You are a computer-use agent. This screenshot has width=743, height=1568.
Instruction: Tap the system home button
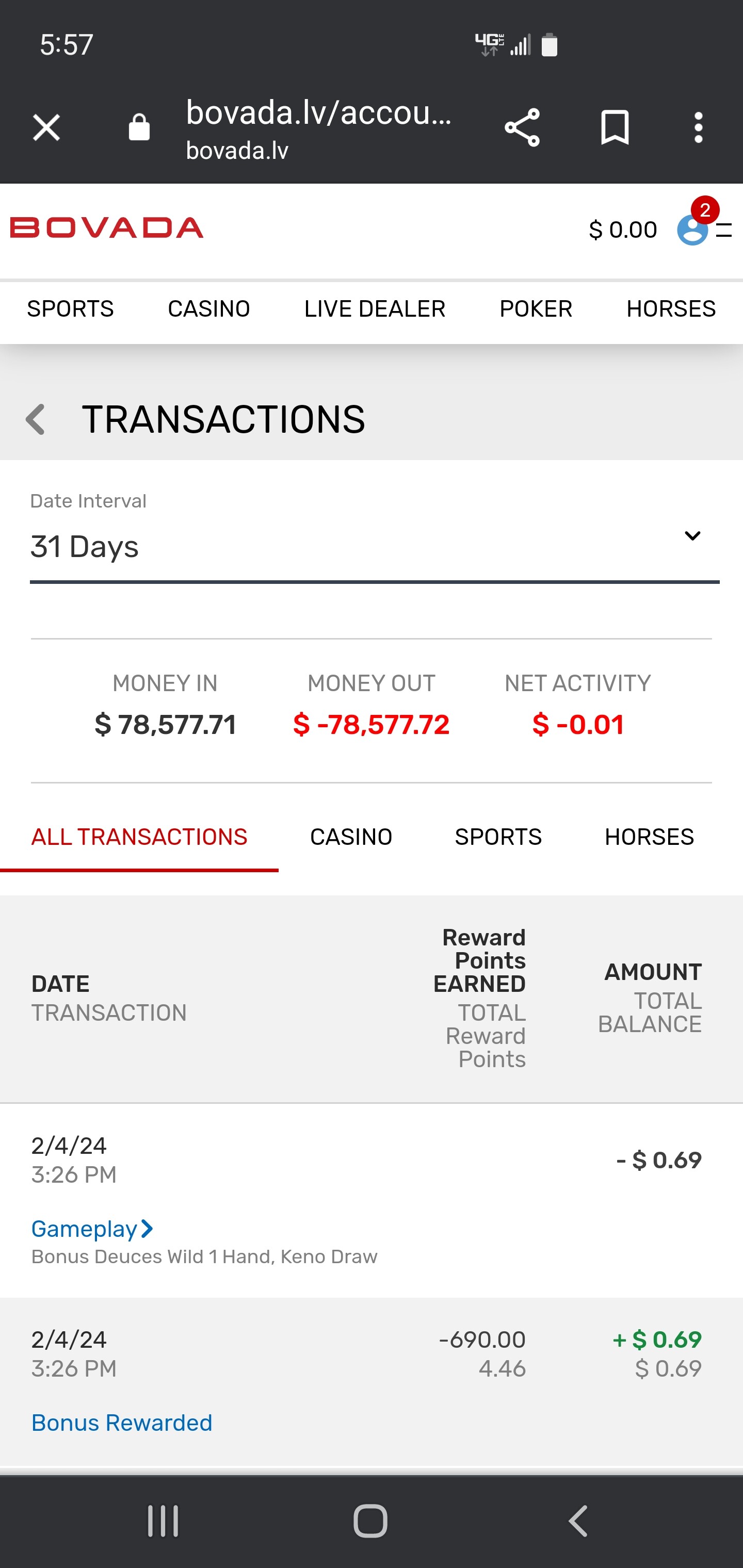(370, 1521)
